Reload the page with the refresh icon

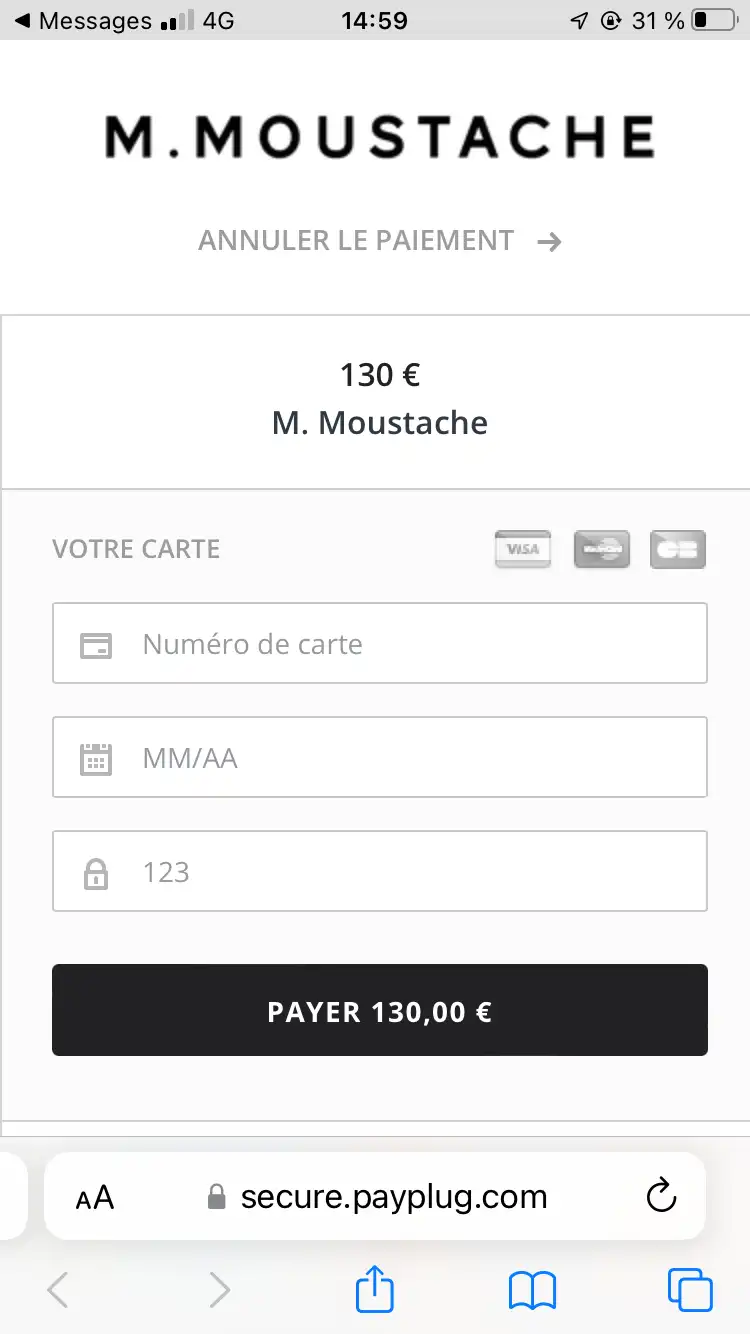point(661,1196)
